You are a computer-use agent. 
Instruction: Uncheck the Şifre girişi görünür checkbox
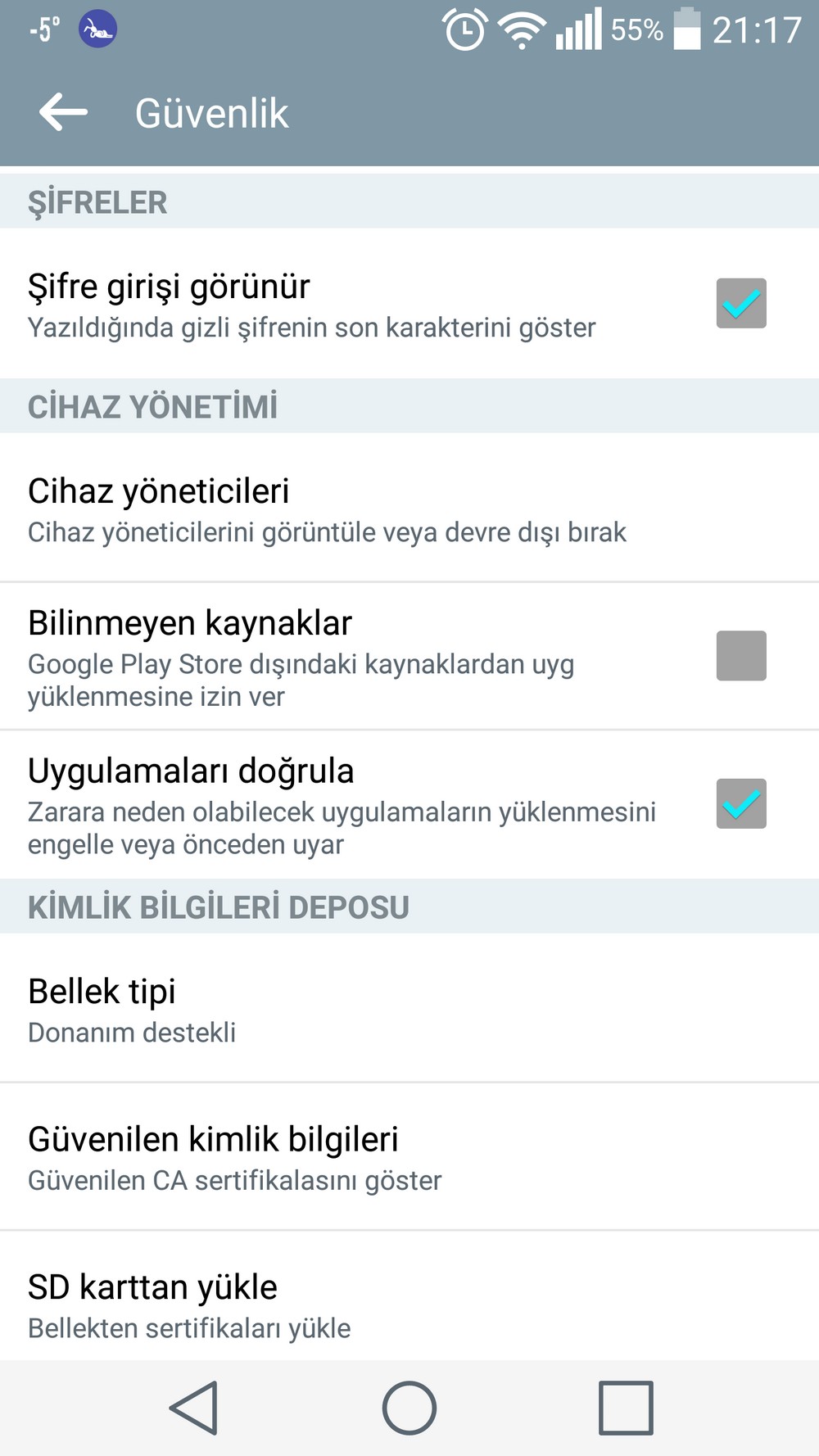741,303
